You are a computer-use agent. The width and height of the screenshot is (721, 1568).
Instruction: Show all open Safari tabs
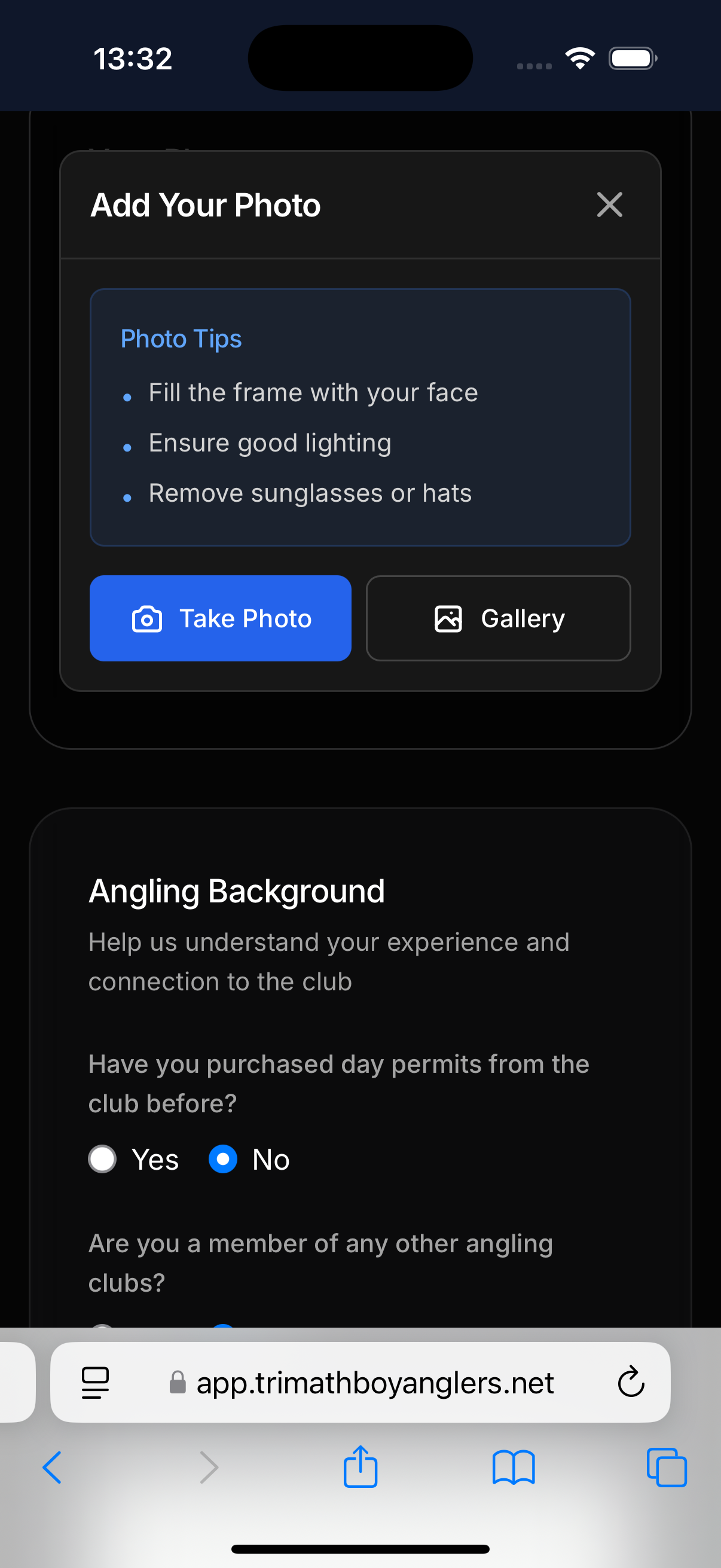(666, 1468)
